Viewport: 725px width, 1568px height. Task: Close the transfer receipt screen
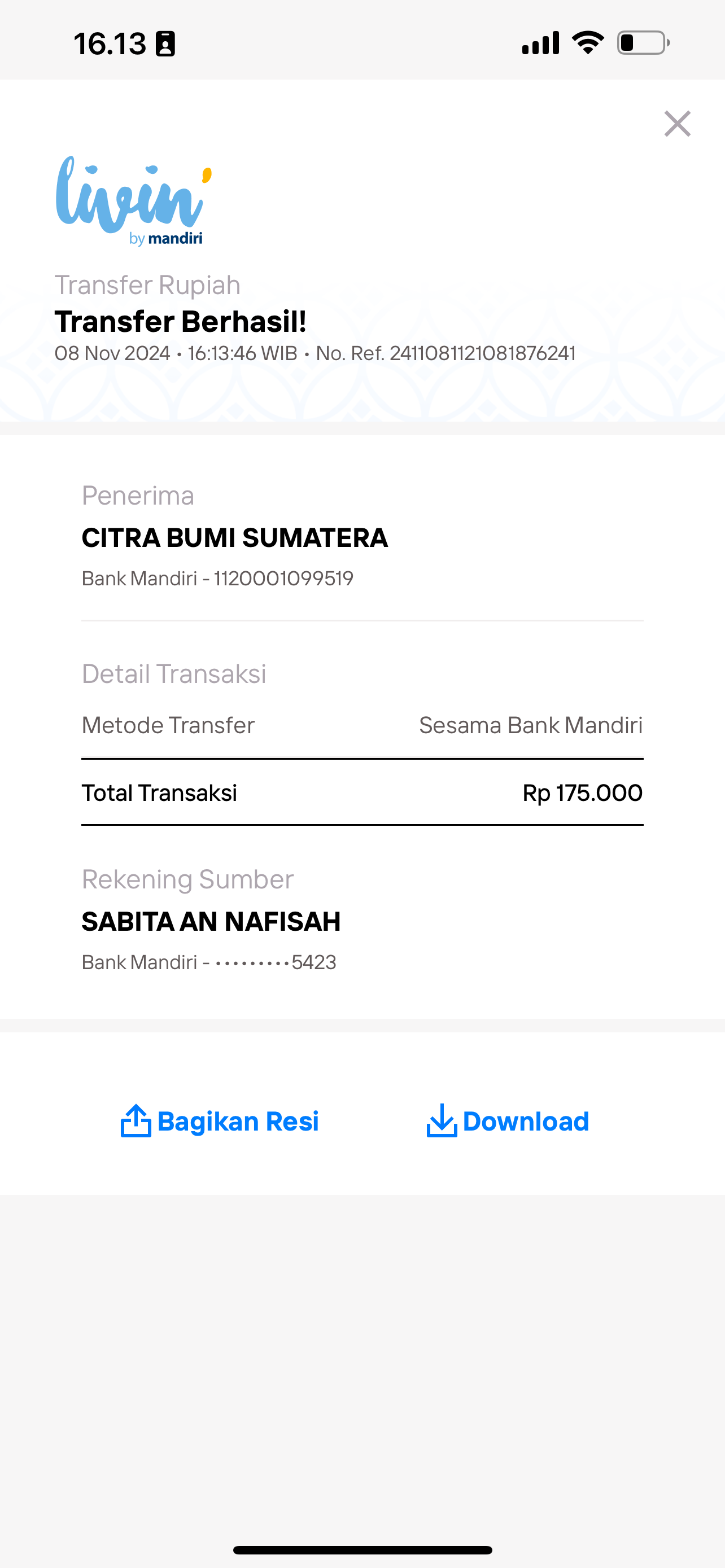pyautogui.click(x=677, y=124)
